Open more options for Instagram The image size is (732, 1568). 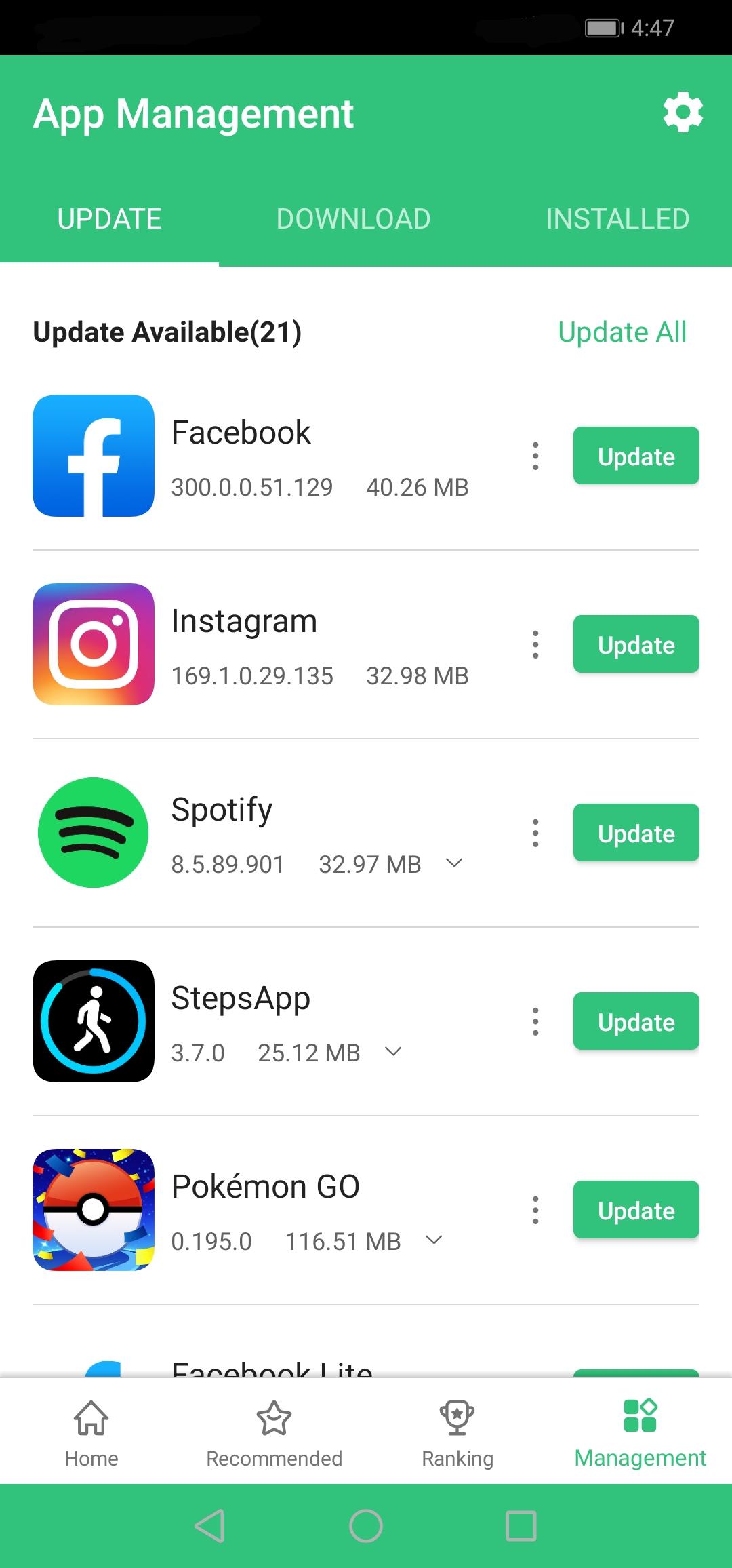[x=535, y=644]
